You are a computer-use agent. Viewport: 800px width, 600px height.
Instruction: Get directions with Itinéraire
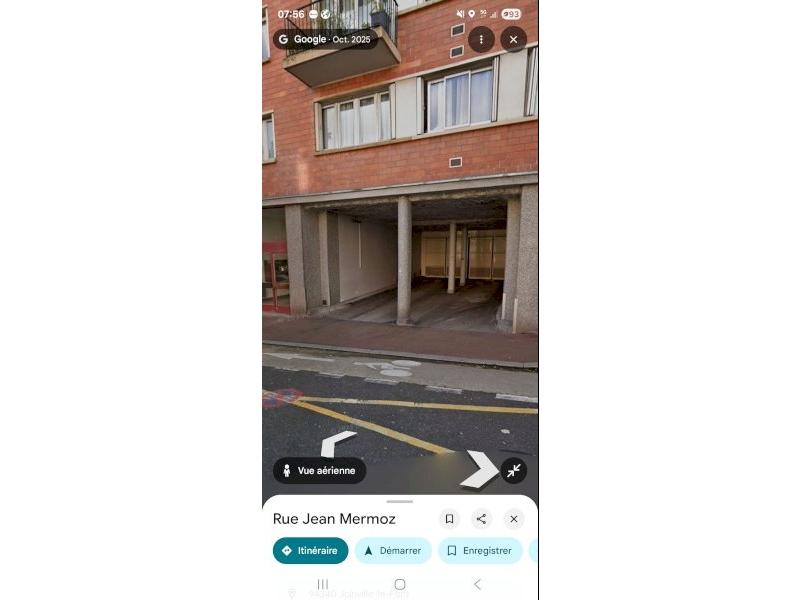(310, 551)
